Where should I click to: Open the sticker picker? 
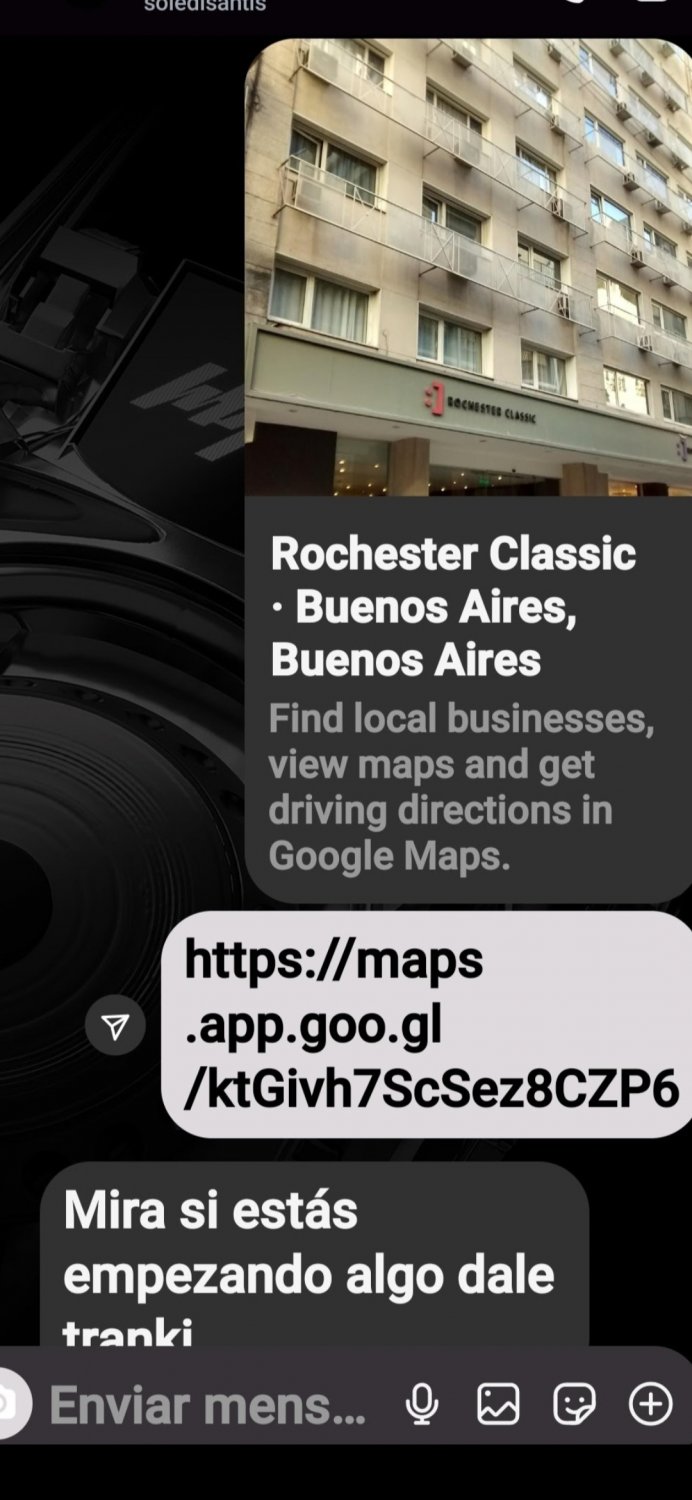tap(574, 1405)
